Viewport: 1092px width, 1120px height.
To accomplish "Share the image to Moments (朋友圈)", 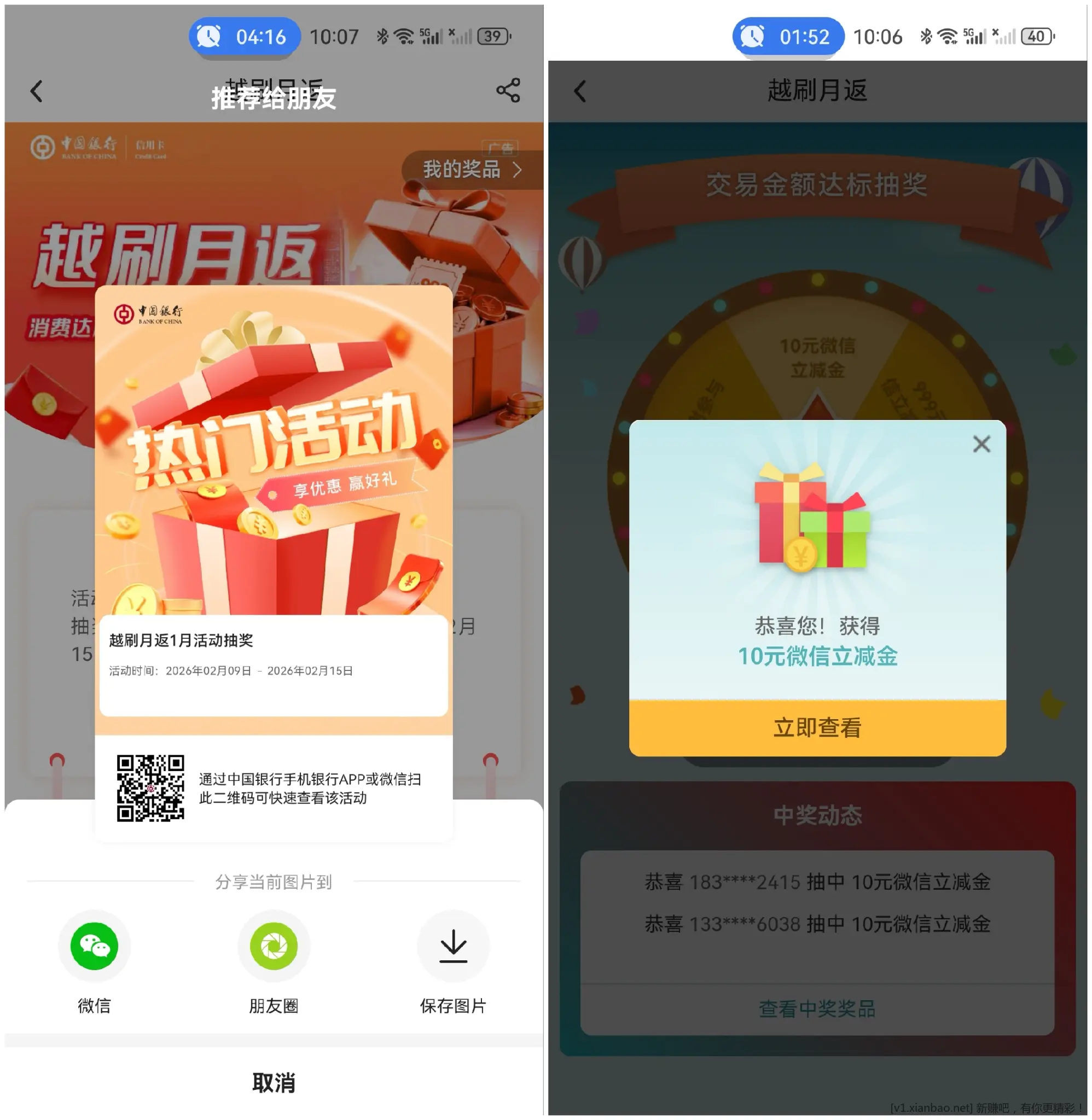I will [x=274, y=946].
